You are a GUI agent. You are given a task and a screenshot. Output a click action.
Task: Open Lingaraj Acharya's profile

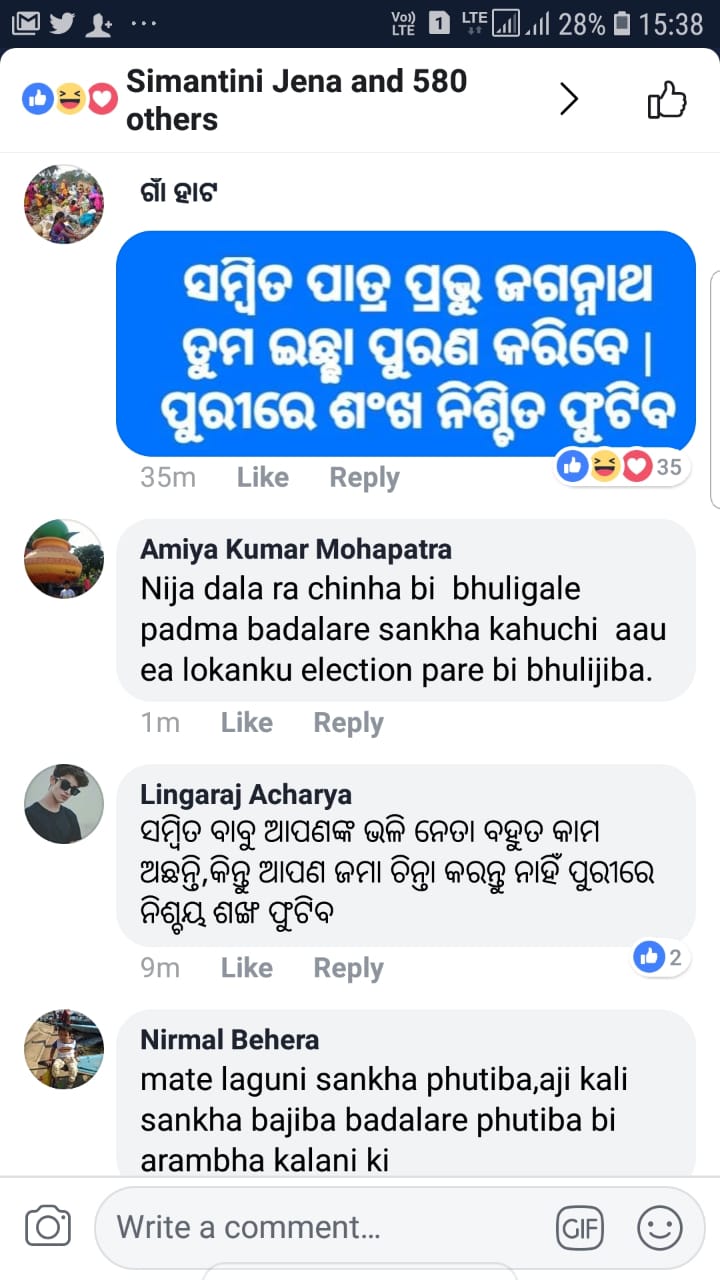(245, 795)
